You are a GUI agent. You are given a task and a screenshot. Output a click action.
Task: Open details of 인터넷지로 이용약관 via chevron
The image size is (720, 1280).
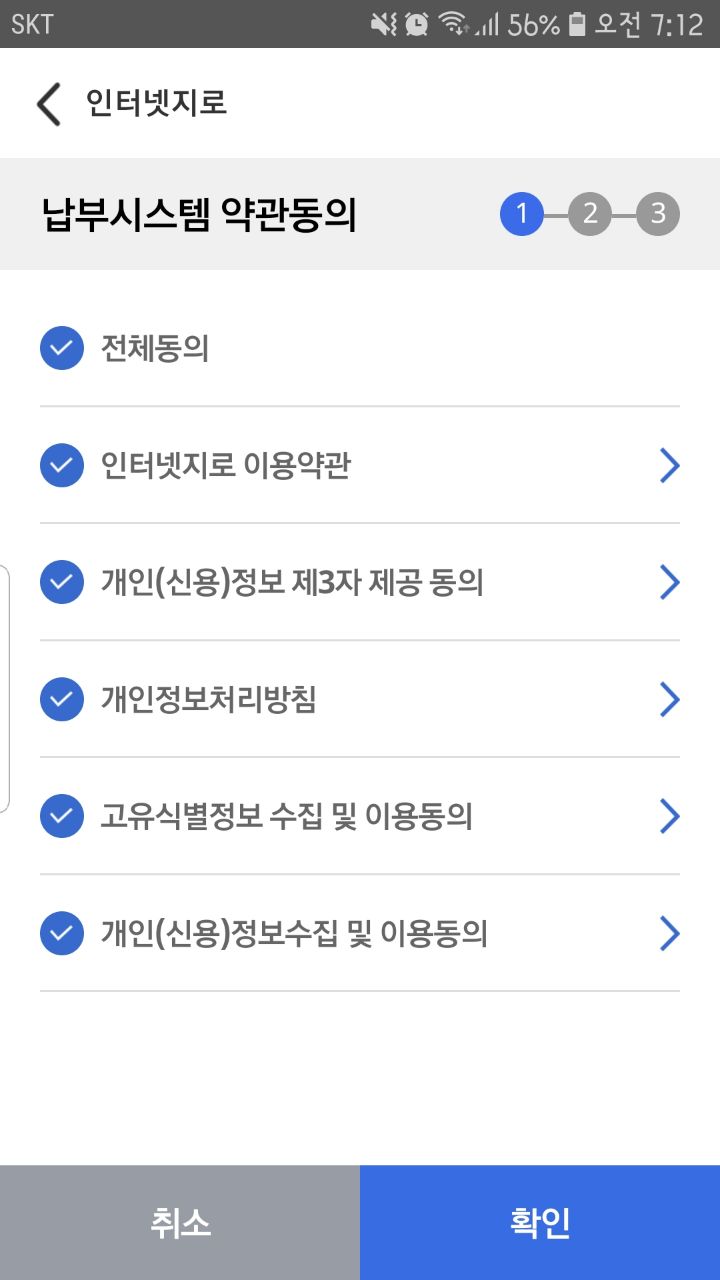pyautogui.click(x=670, y=465)
